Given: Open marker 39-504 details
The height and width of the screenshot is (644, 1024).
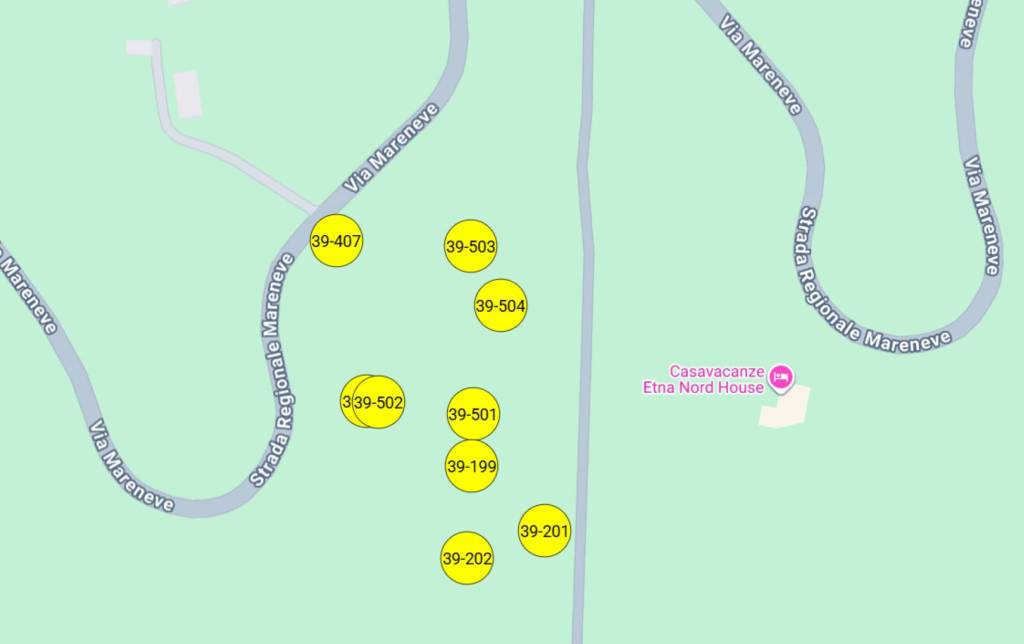Looking at the screenshot, I should coord(500,306).
